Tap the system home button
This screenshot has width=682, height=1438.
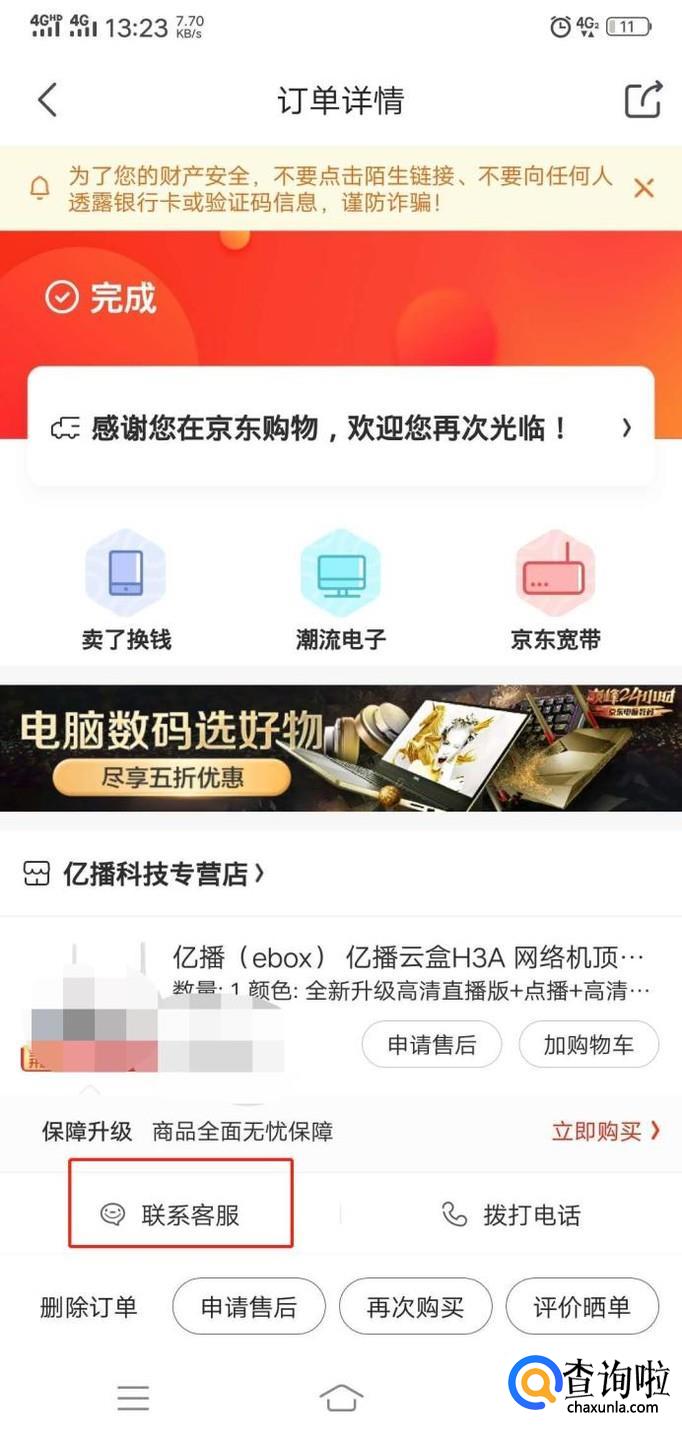pos(341,1397)
